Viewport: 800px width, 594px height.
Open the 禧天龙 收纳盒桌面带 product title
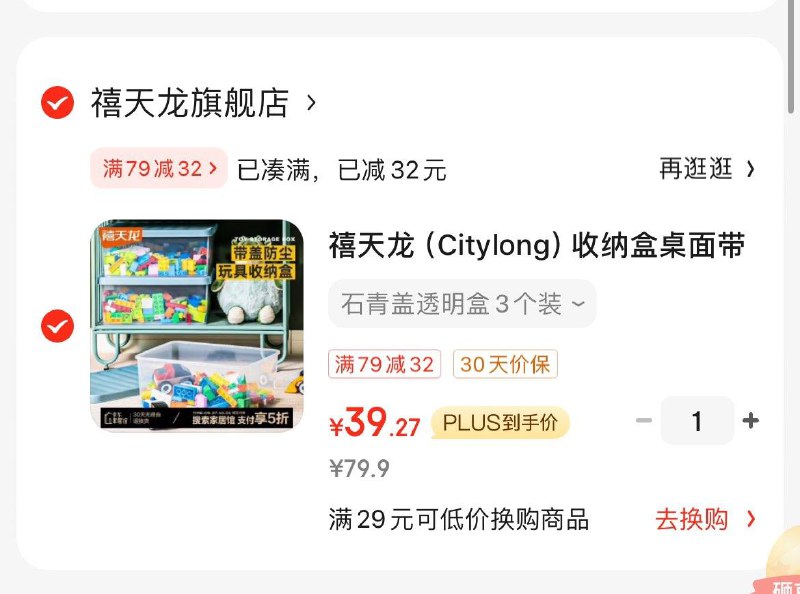click(536, 245)
